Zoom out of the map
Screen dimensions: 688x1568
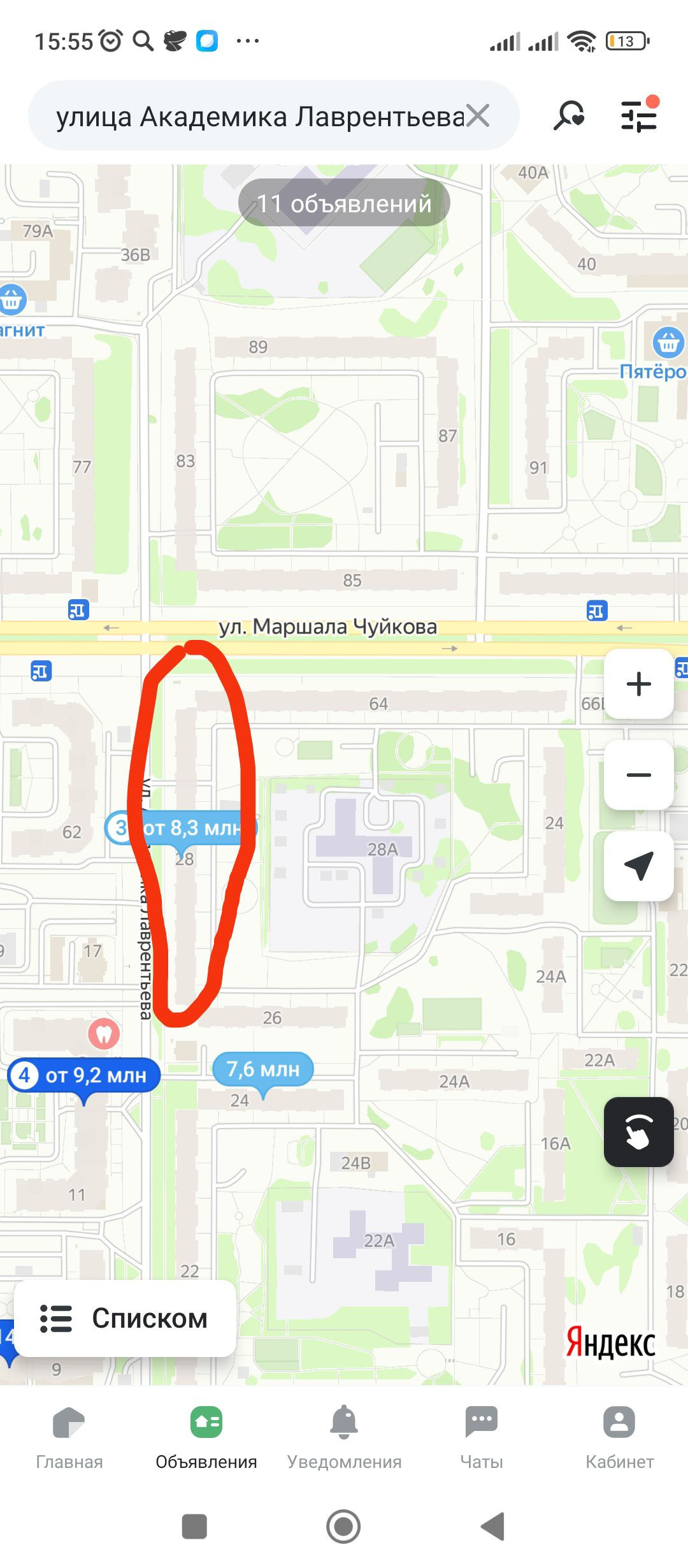tap(639, 775)
